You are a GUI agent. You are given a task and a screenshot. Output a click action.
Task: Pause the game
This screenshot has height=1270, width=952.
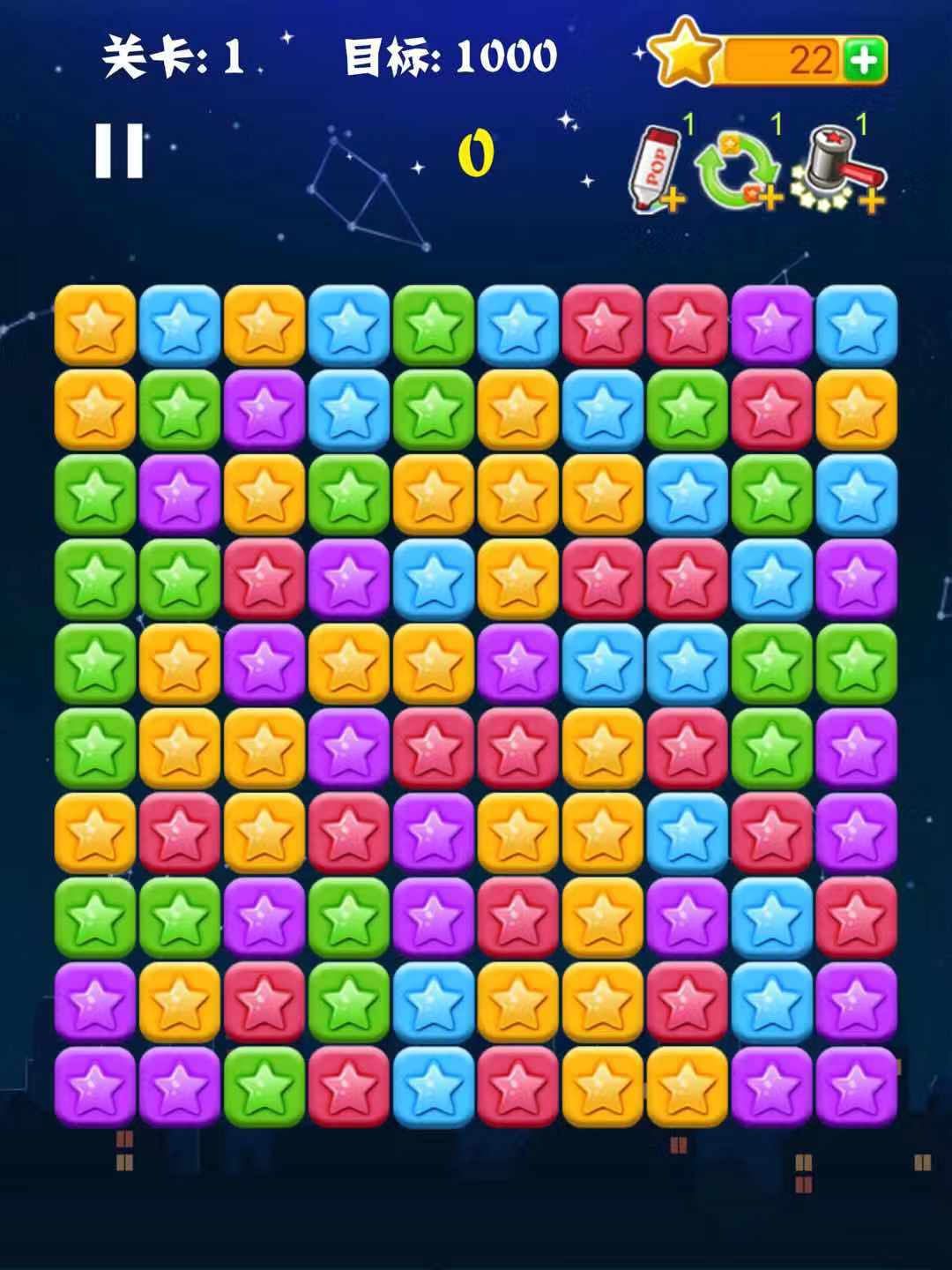(x=119, y=151)
